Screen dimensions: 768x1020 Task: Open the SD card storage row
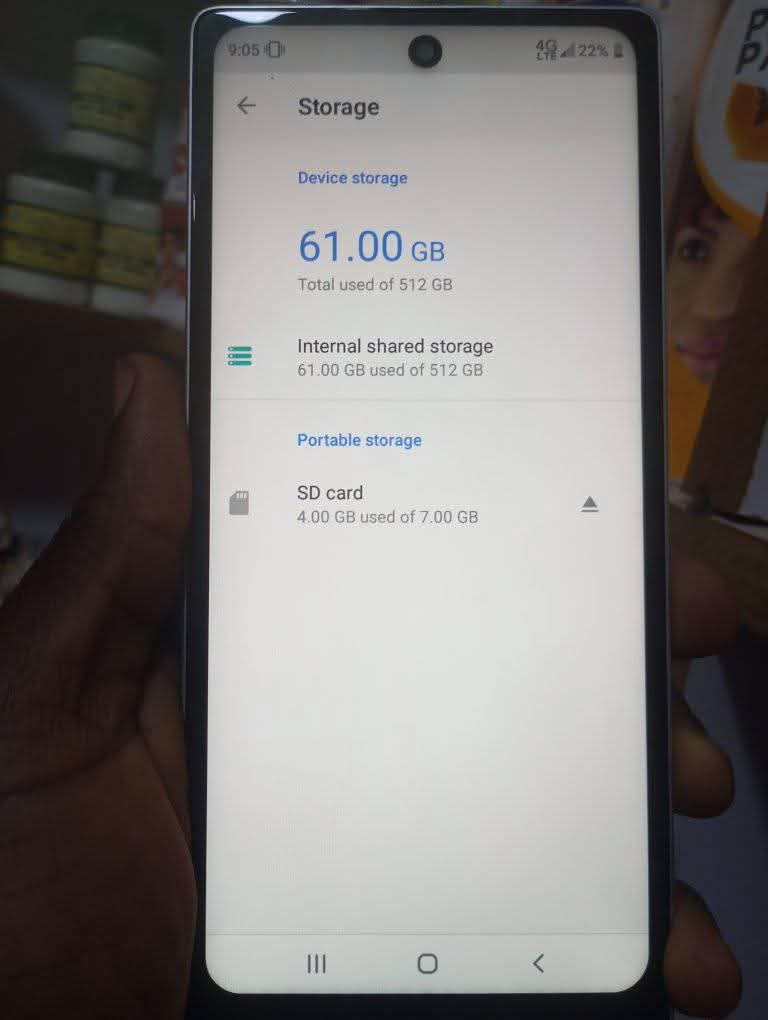387,504
